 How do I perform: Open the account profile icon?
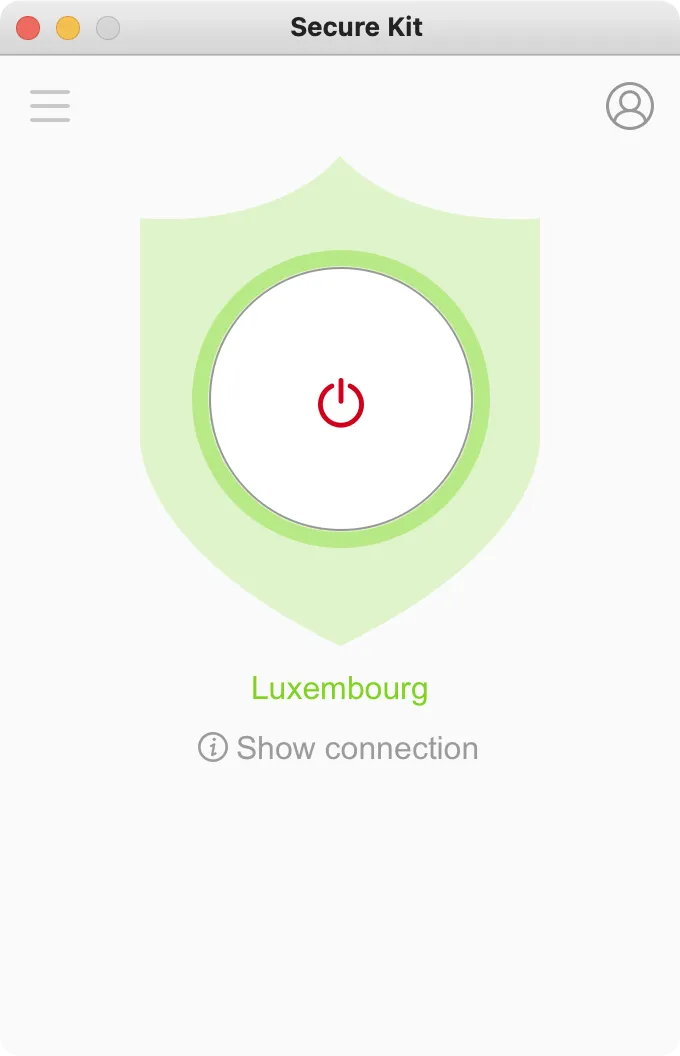click(630, 106)
